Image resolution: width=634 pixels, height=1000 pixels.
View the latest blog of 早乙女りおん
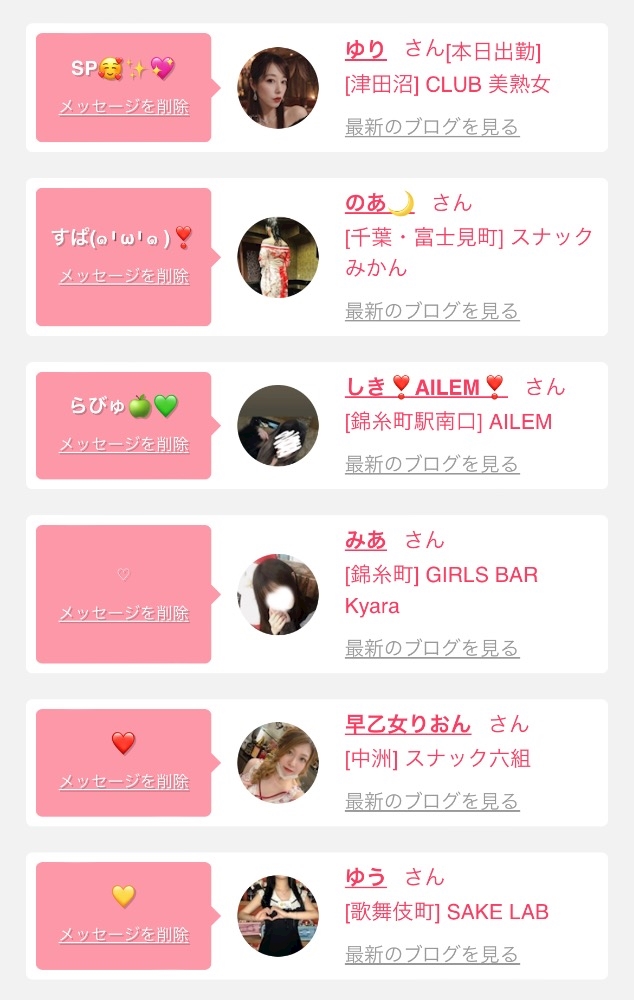(432, 801)
